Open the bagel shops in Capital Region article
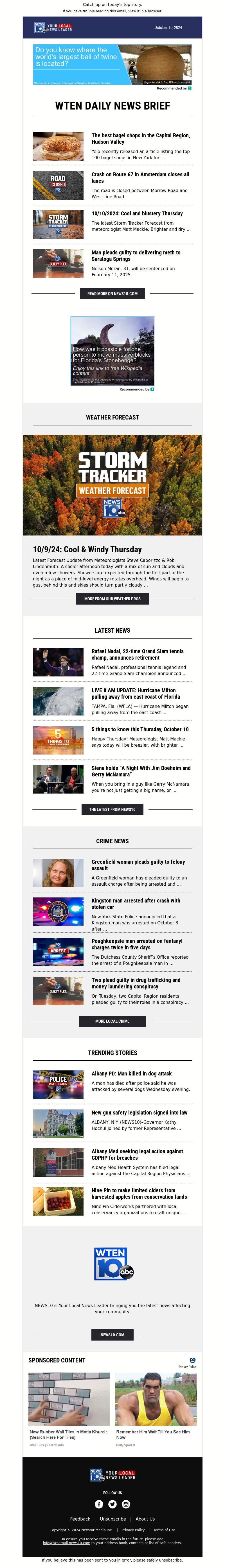 pyautogui.click(x=140, y=138)
